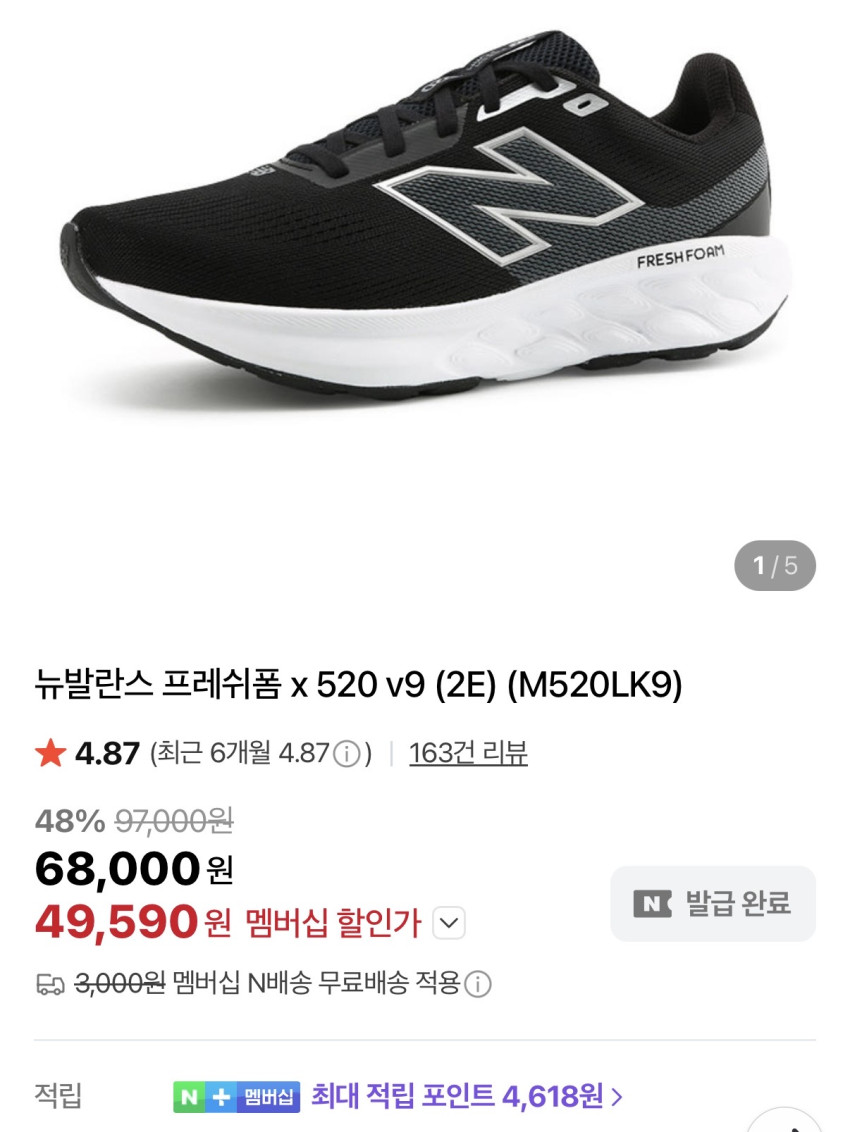Screen dimensions: 850x1132
Task: Open info icon next to 최근 6개월 rating
Action: [346, 754]
